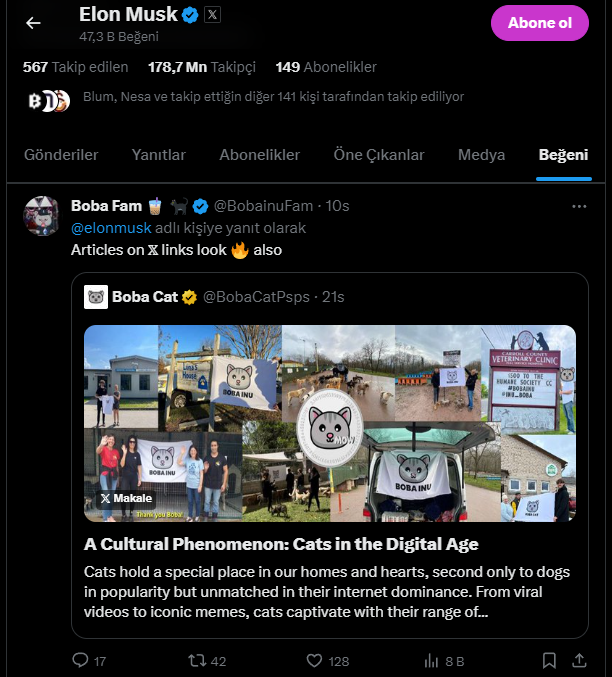612x677 pixels.
Task: Tap the purple Abone ol button
Action: [540, 23]
